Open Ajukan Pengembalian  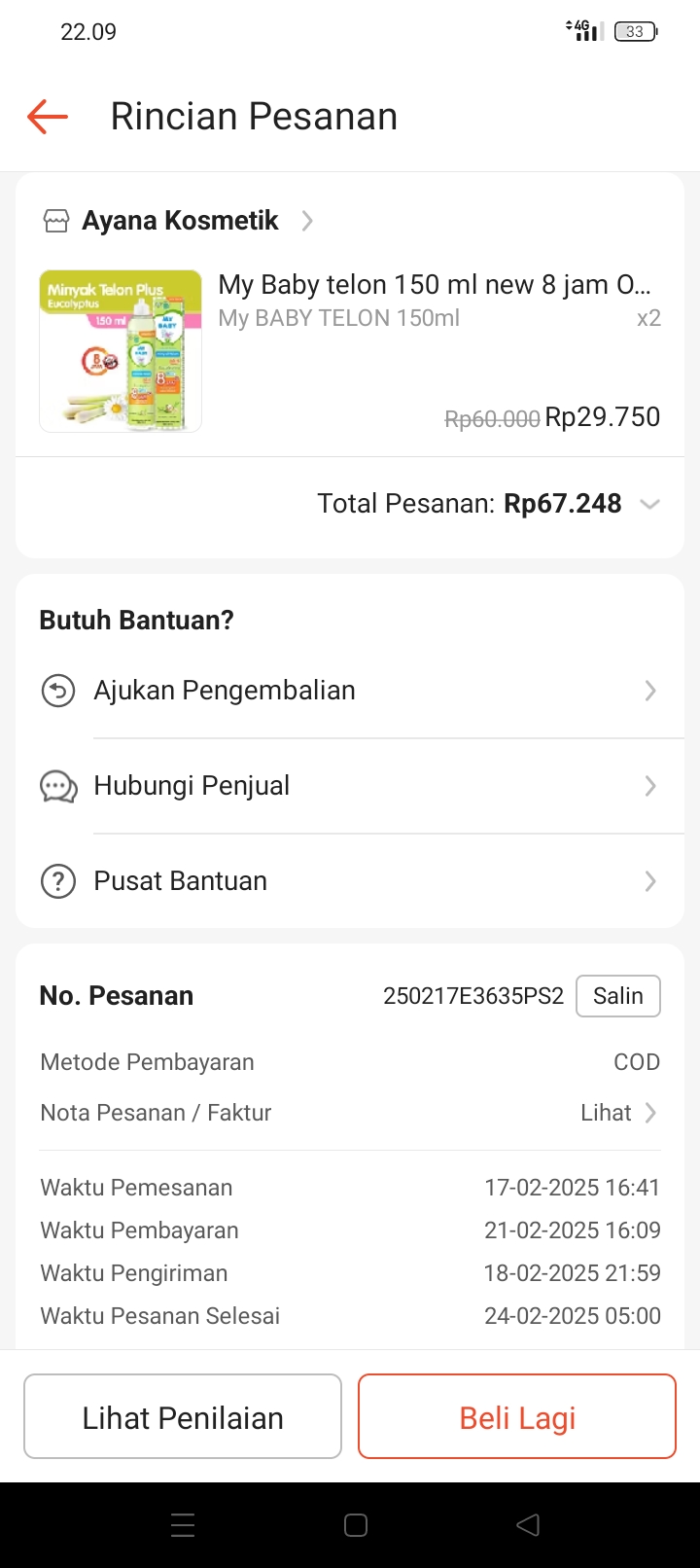350,691
